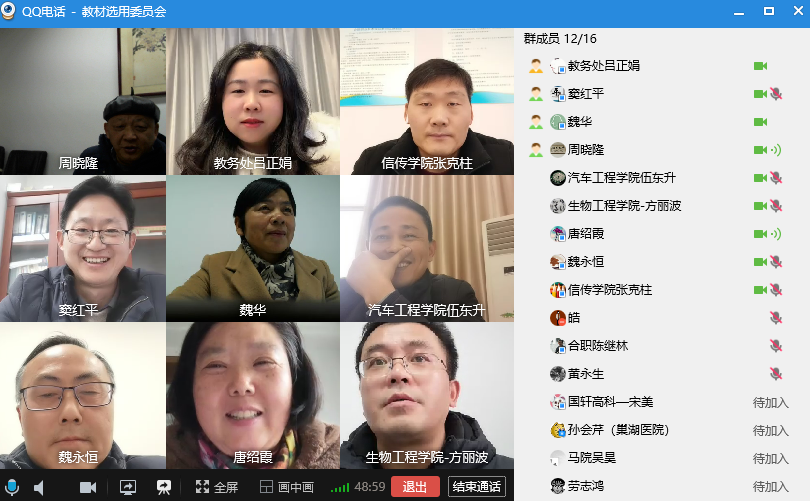
Task: Open 生物工程学院-方丽波 video tile
Action: click(x=427, y=395)
